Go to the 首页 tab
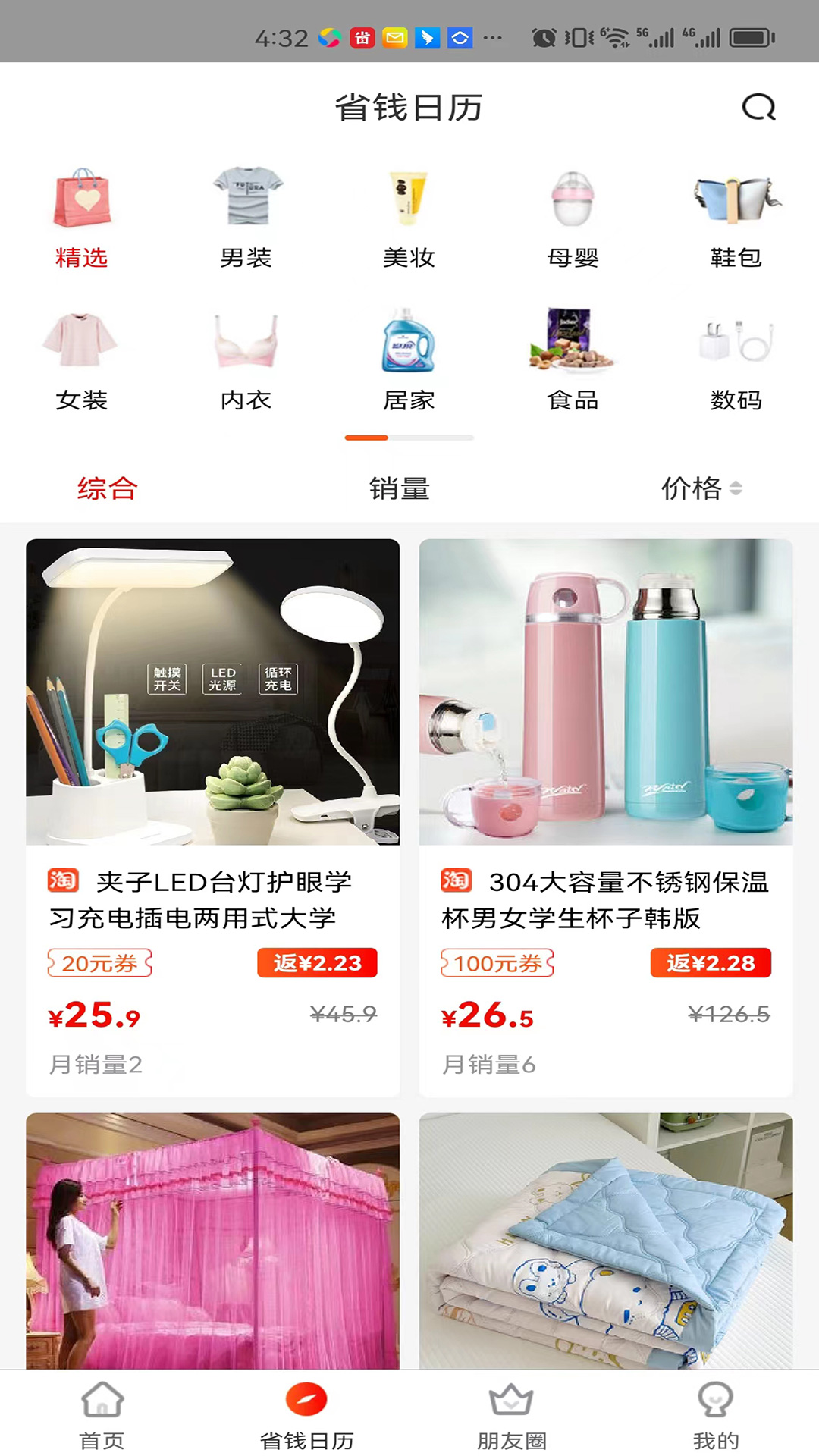819x1456 pixels. [x=102, y=1414]
